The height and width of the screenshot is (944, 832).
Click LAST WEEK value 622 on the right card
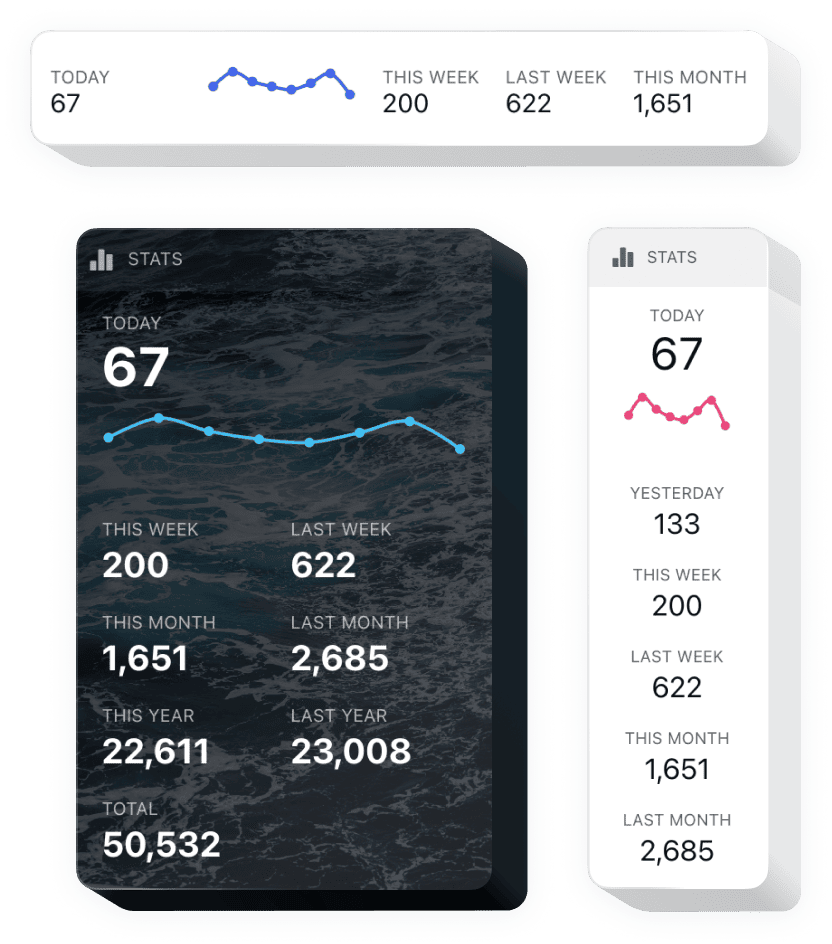[677, 688]
